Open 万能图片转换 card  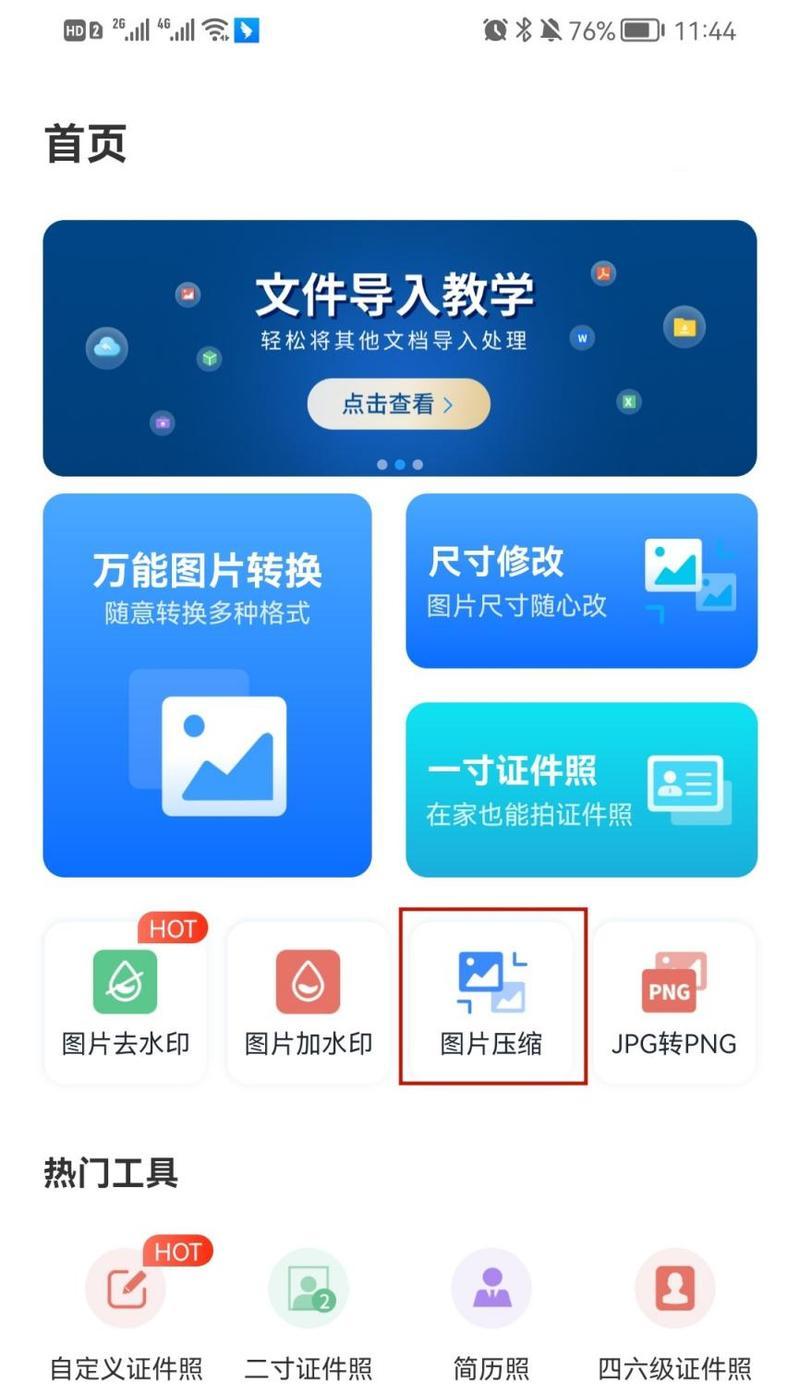(207, 685)
